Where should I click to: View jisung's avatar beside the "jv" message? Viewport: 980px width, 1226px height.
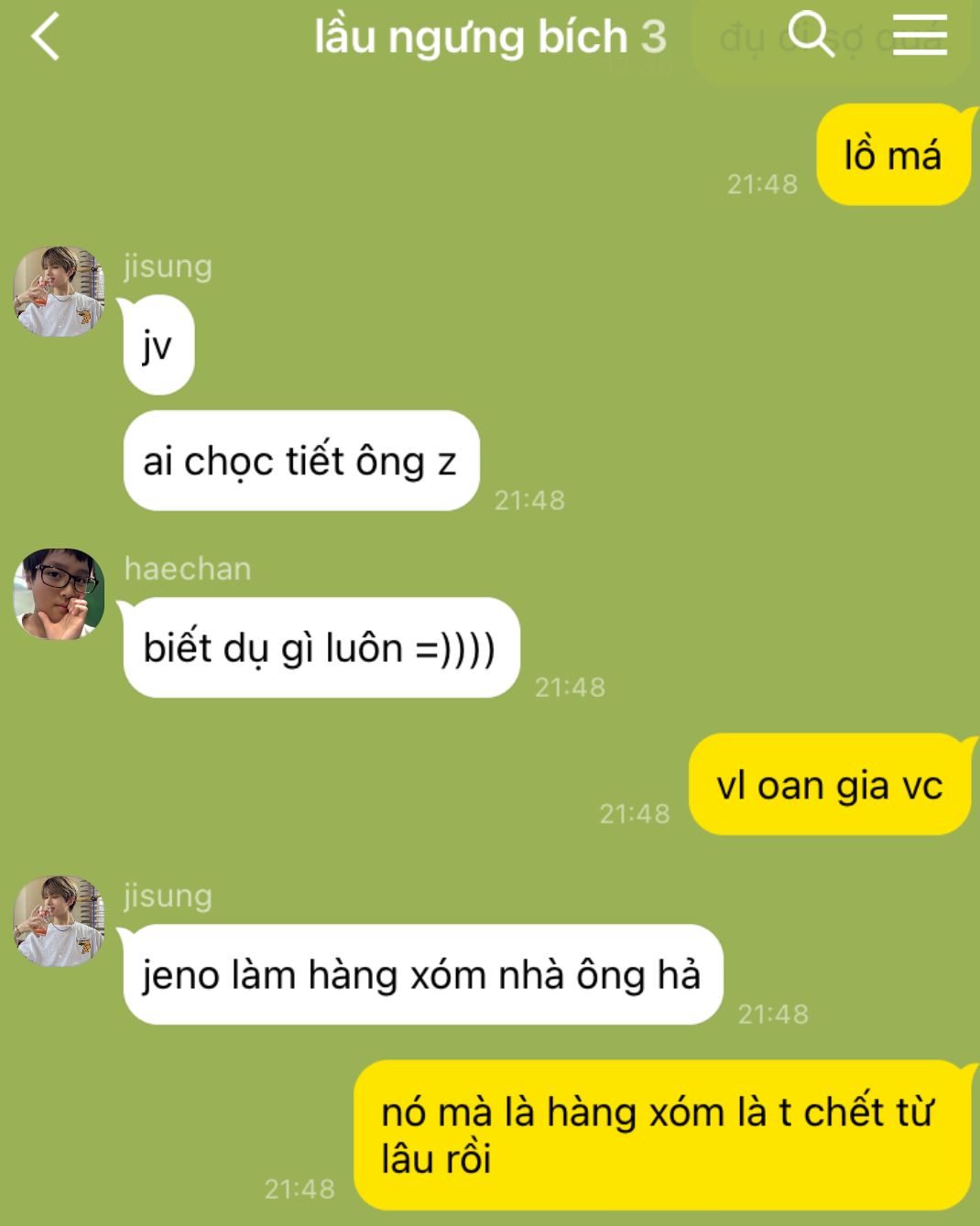59,291
